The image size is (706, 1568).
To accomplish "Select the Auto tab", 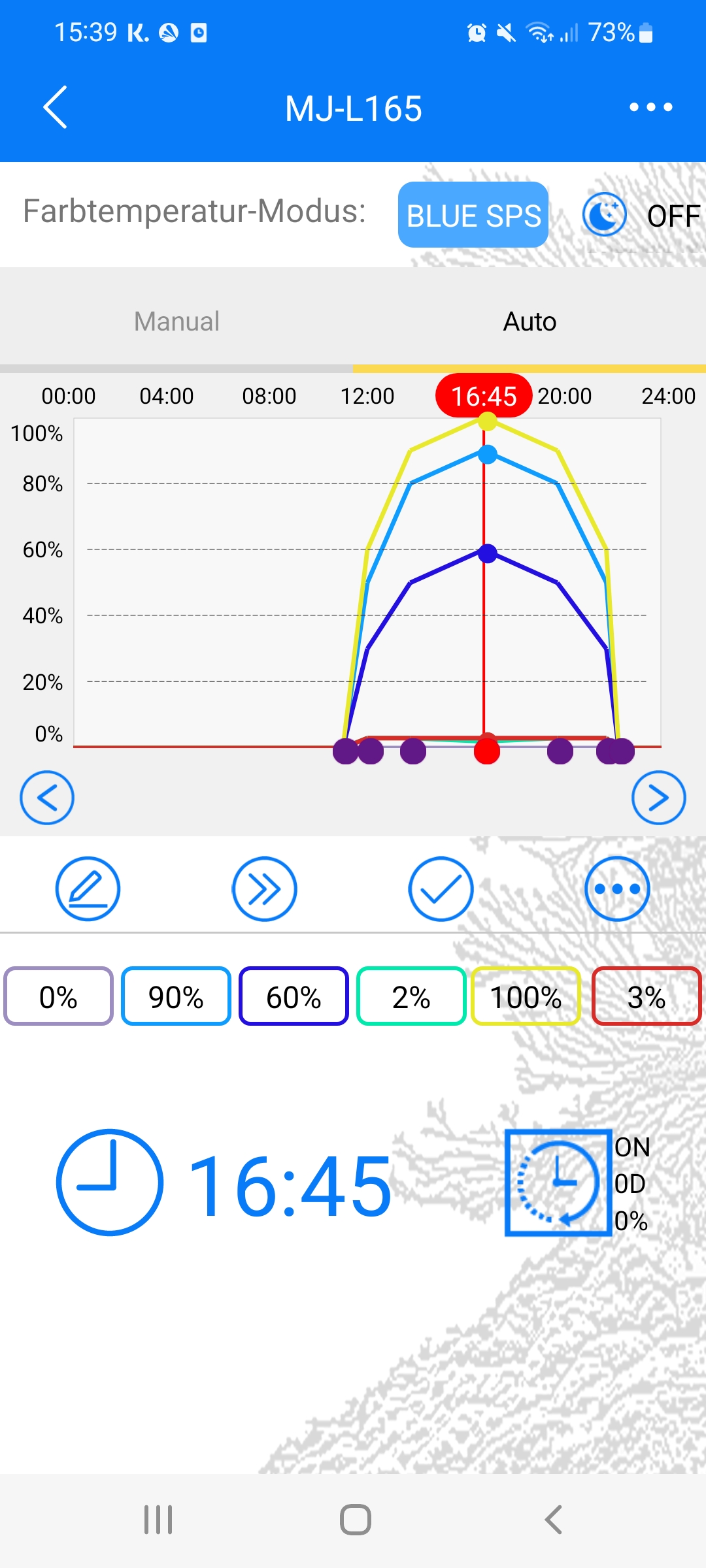I will point(529,321).
